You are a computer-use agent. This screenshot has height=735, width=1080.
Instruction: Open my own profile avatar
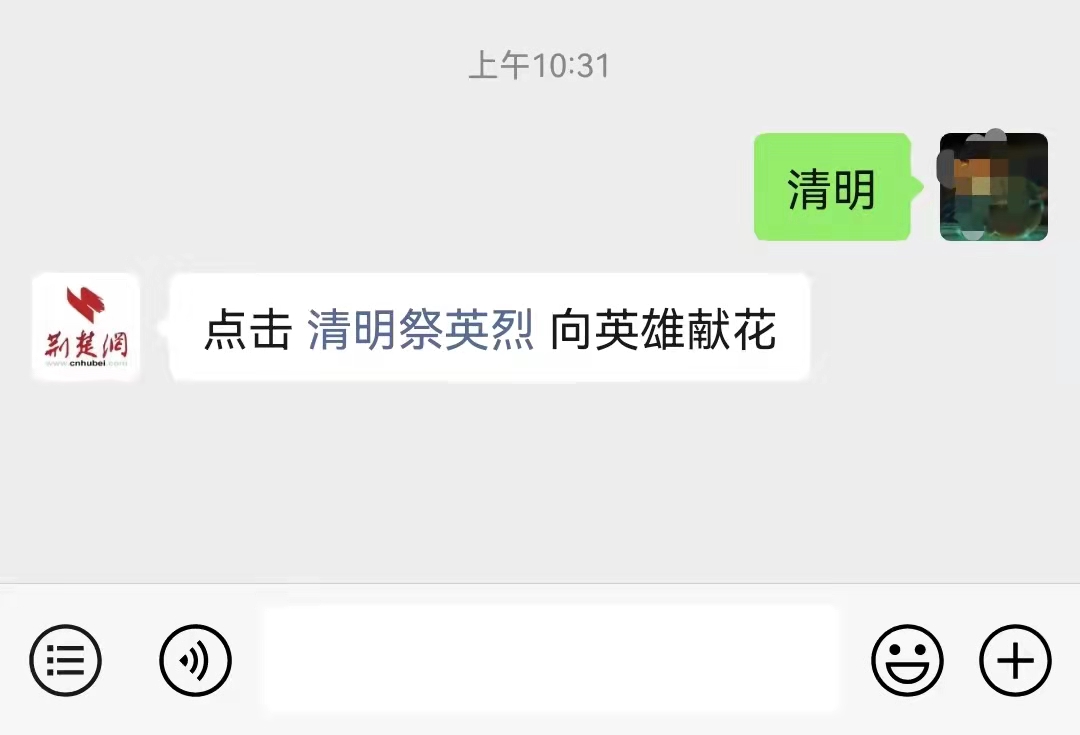993,187
